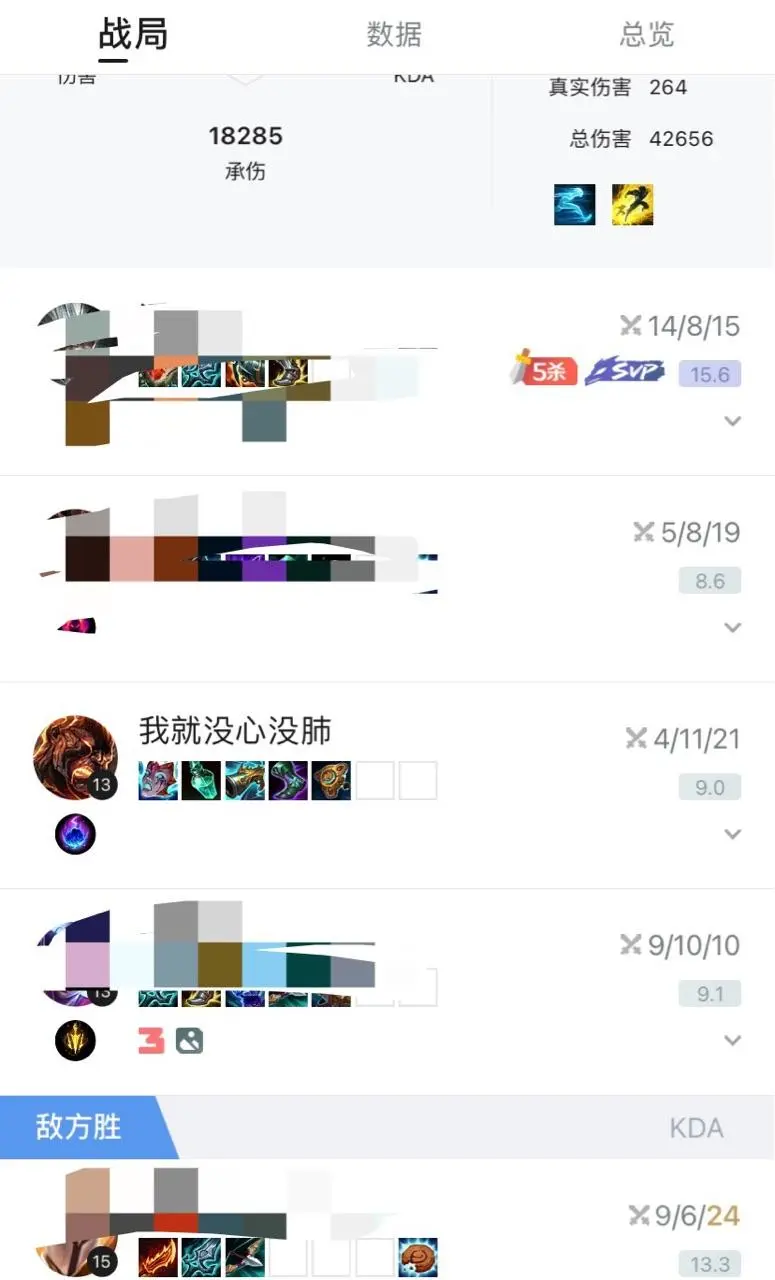Expand 我就没心没肺's match details
This screenshot has height=1280, width=775.
click(x=733, y=834)
